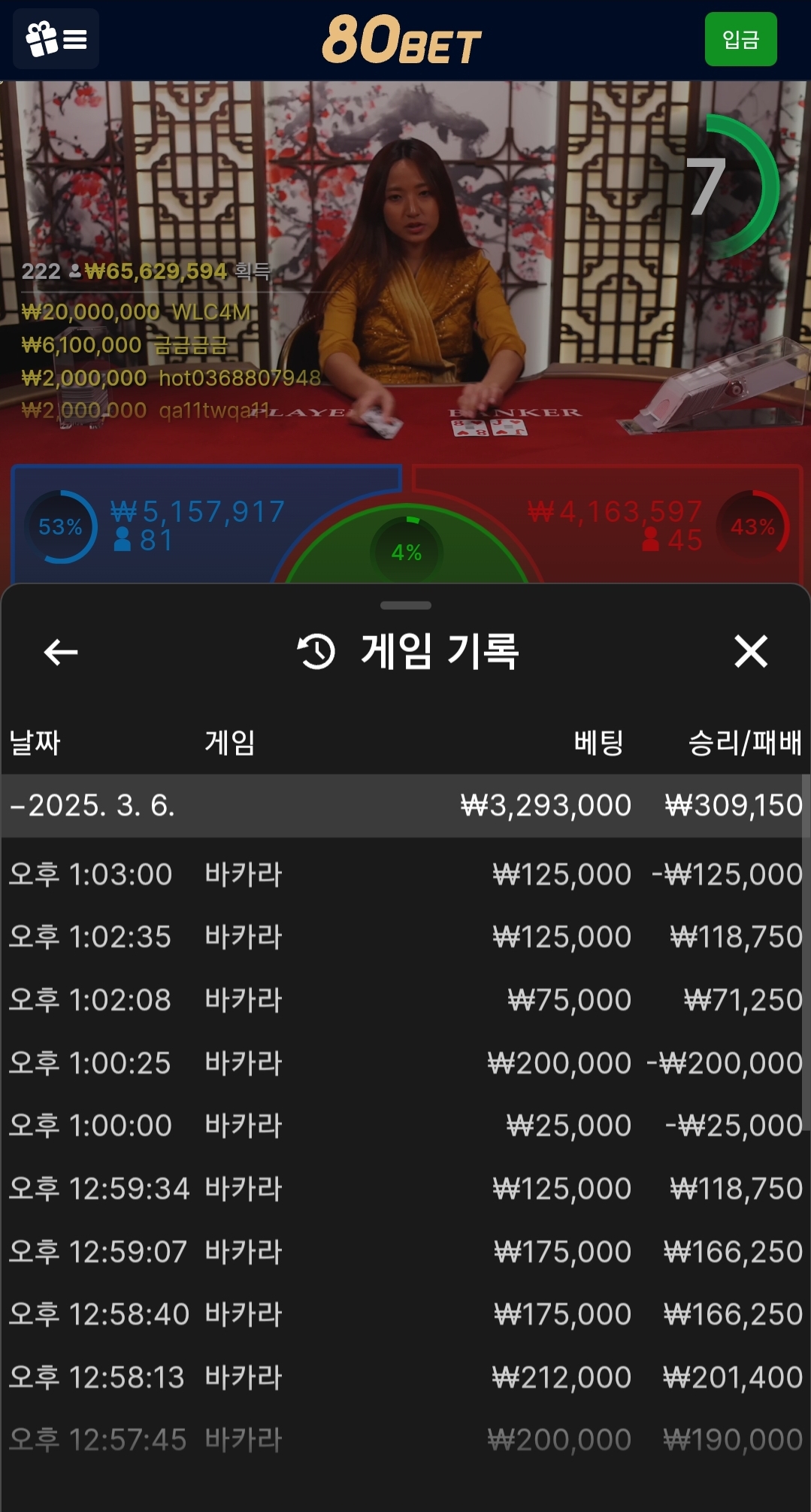
Task: Open the 오후 12:58:13 바카라 record
Action: [x=405, y=1377]
